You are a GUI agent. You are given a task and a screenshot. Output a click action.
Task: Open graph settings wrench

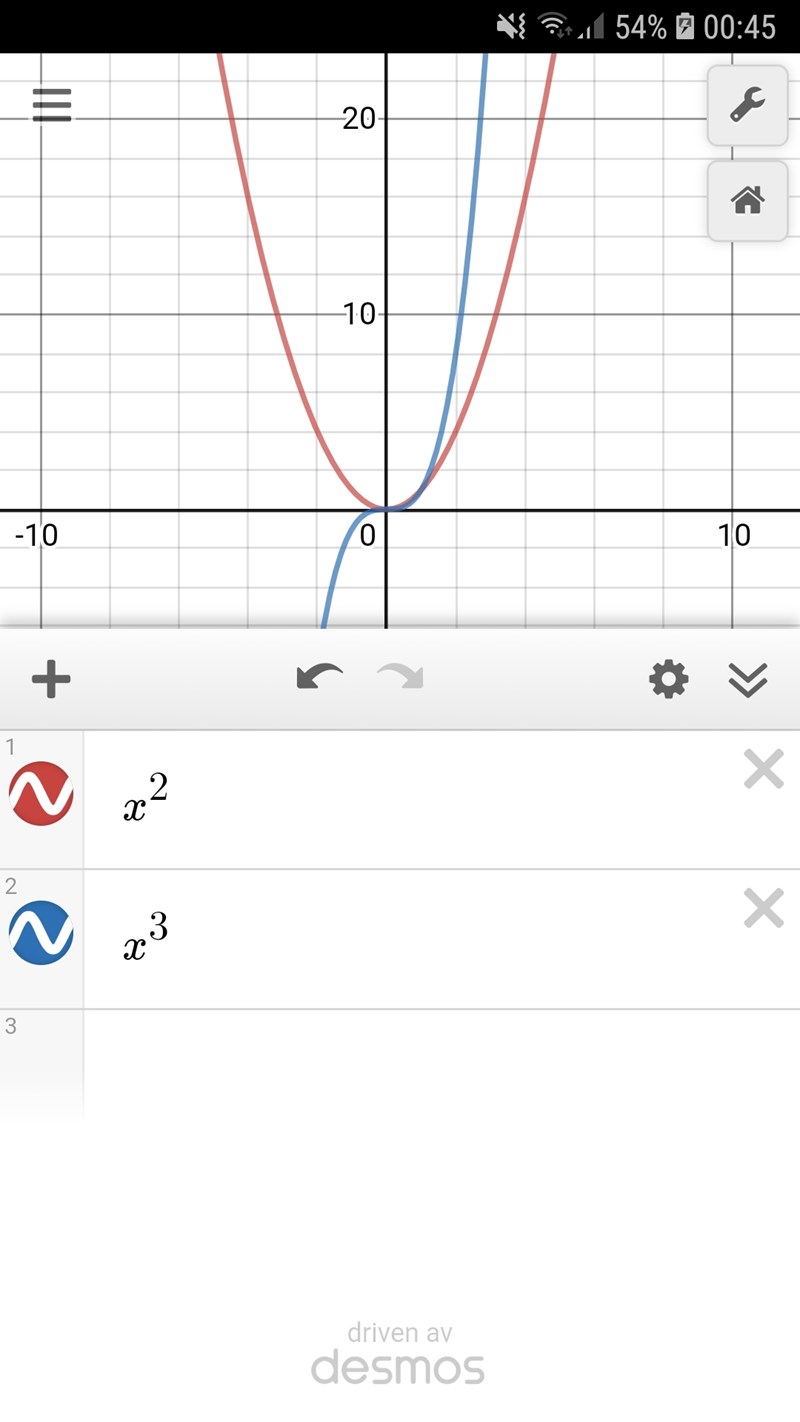click(x=747, y=104)
